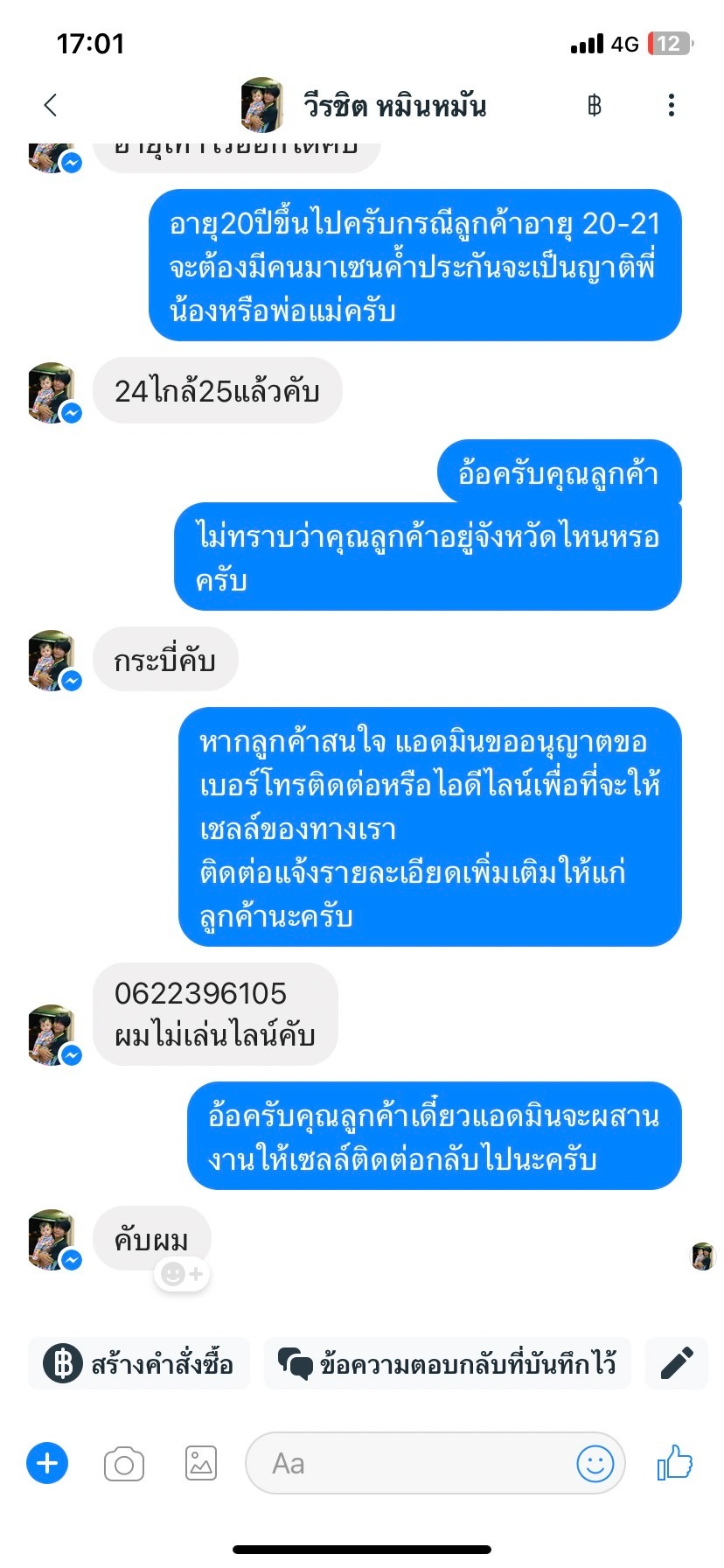Send a thumbs-up like
This screenshot has width=724, height=1568.
tap(674, 1462)
